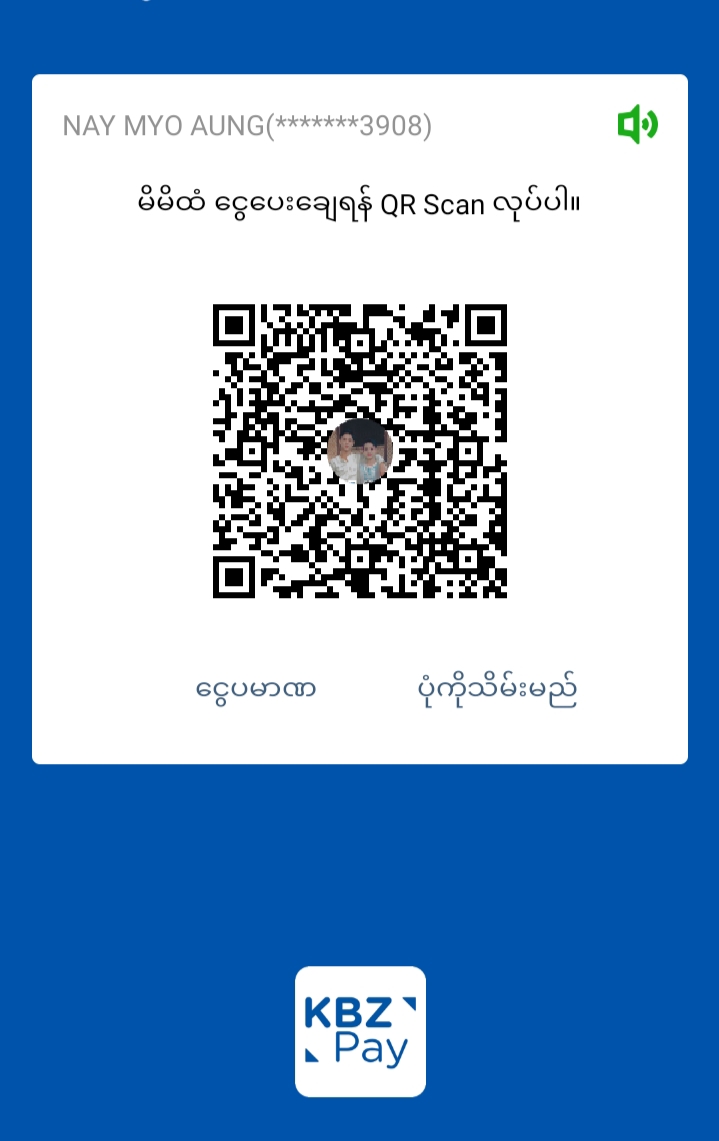
Task: Tap the ငွေပမာဏ amount option
Action: 256,689
